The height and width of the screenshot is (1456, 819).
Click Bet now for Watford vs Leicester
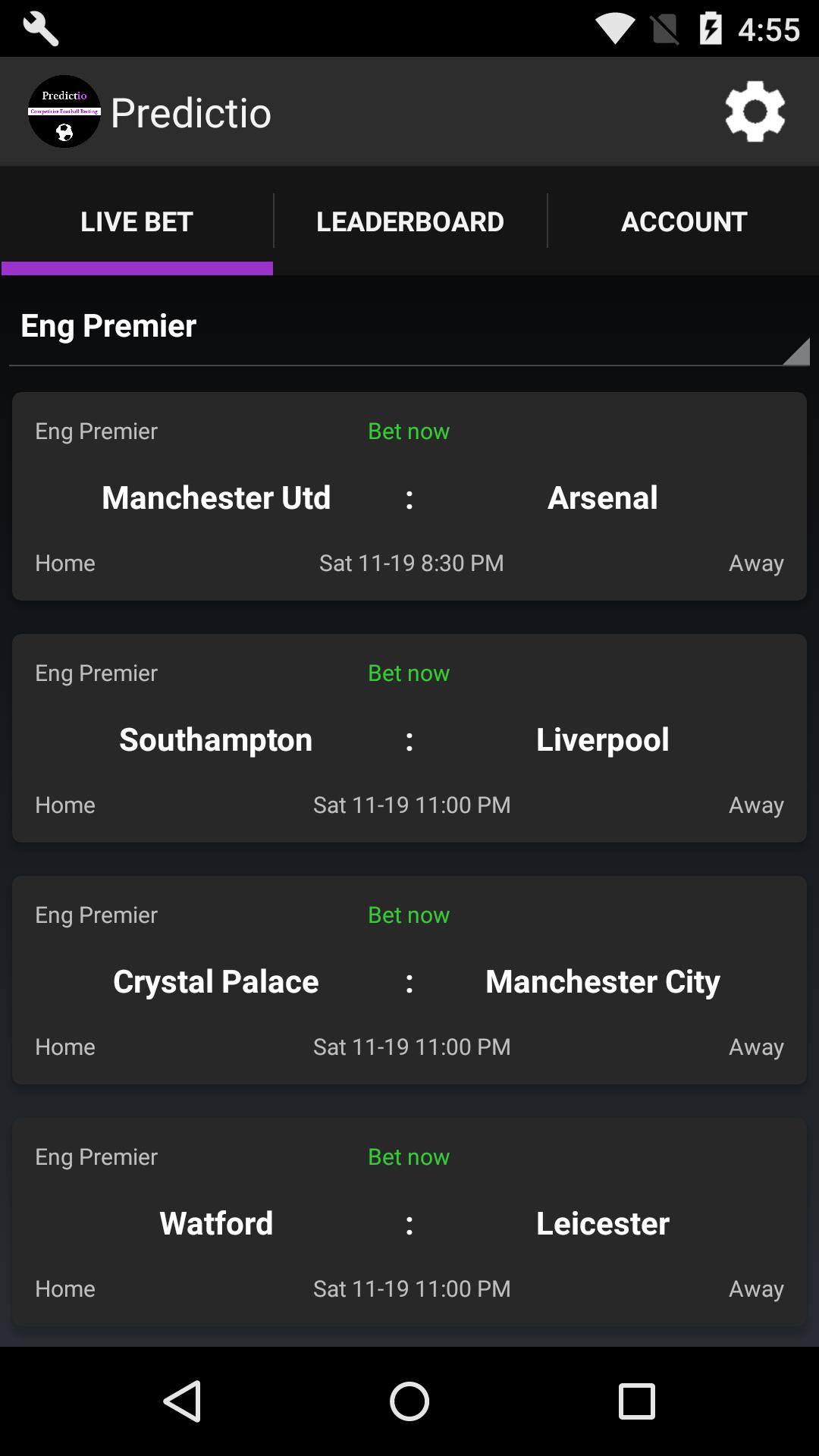tap(408, 1156)
